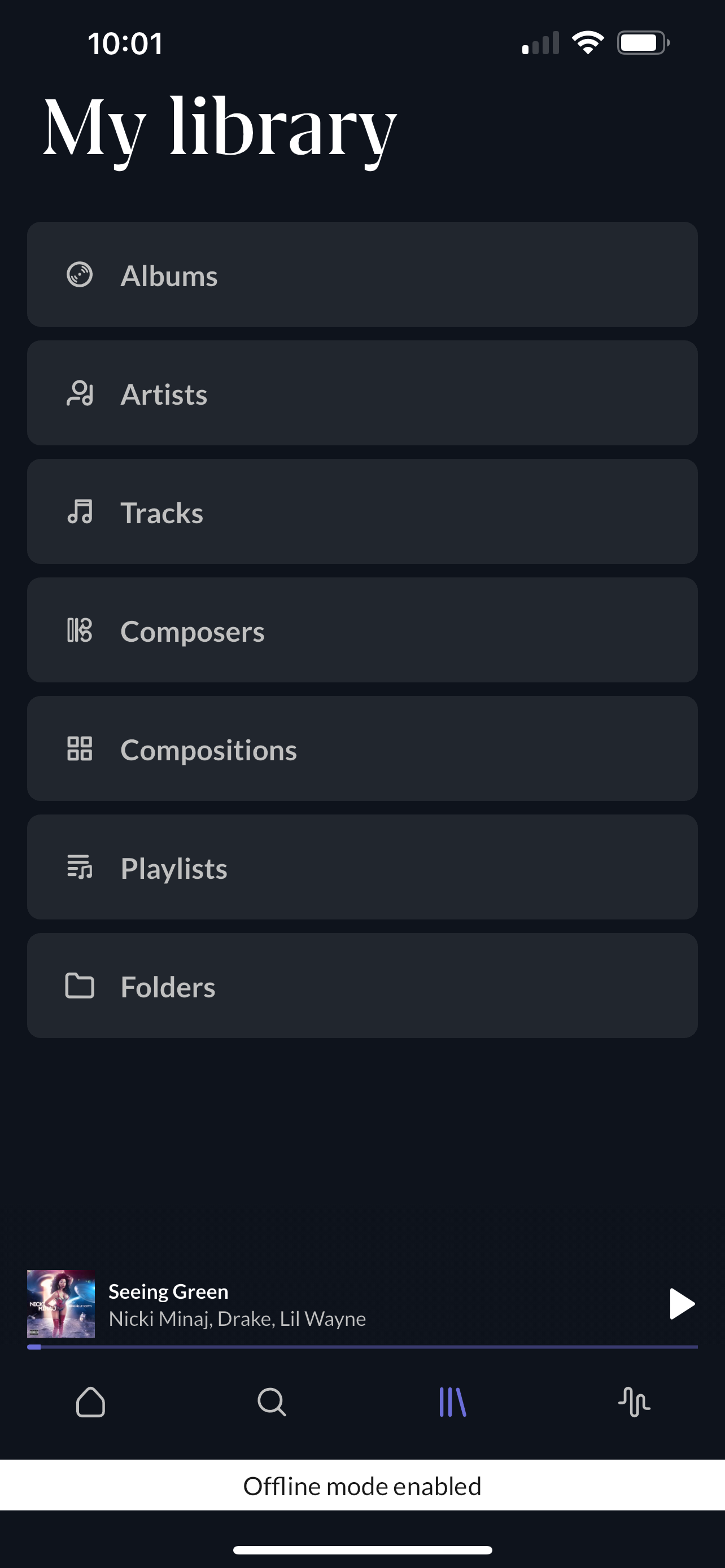Viewport: 725px width, 1568px height.
Task: Open the audio waveform tab
Action: click(x=634, y=1403)
